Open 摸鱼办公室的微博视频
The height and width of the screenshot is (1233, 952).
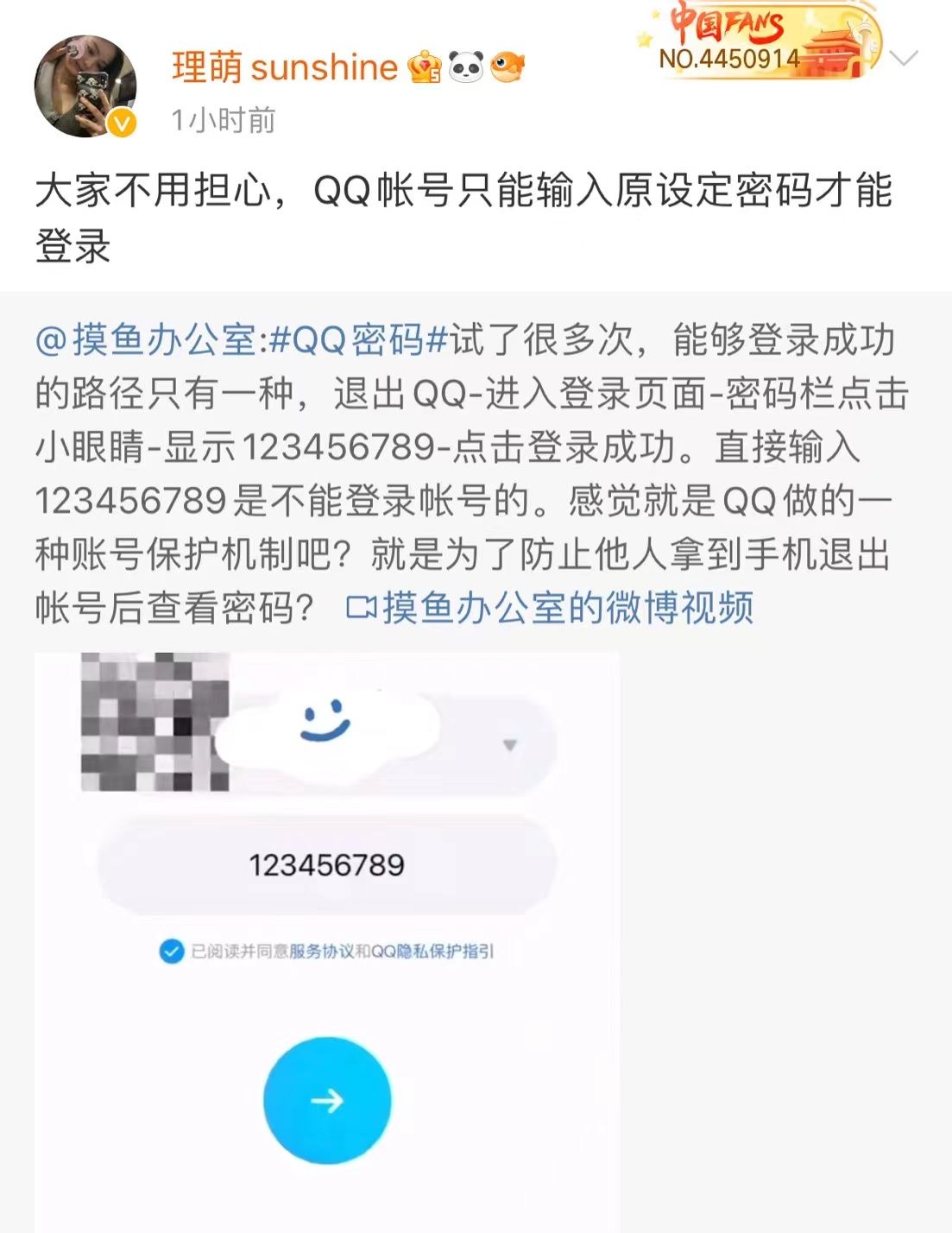click(x=570, y=610)
